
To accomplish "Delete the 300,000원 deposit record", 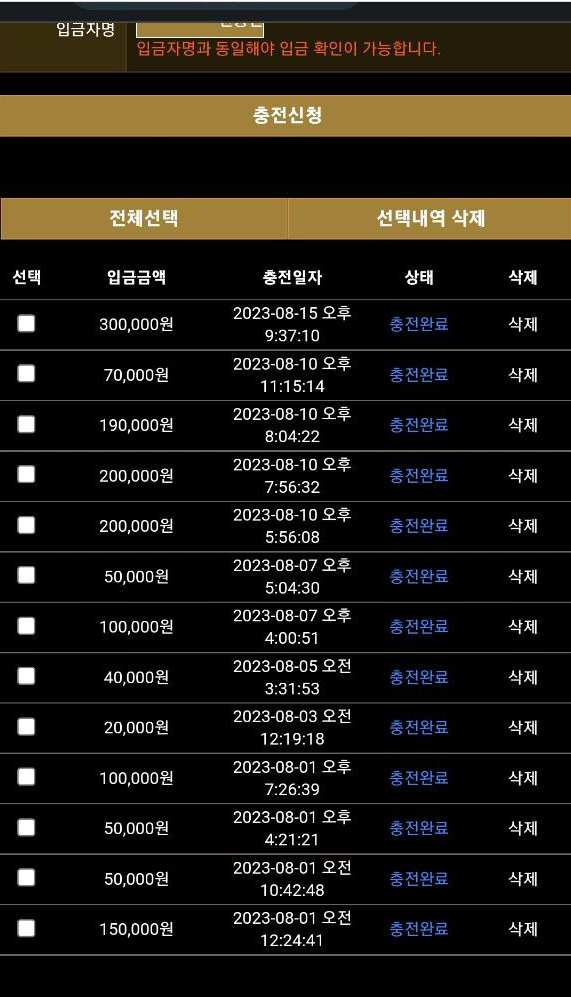I will [523, 324].
